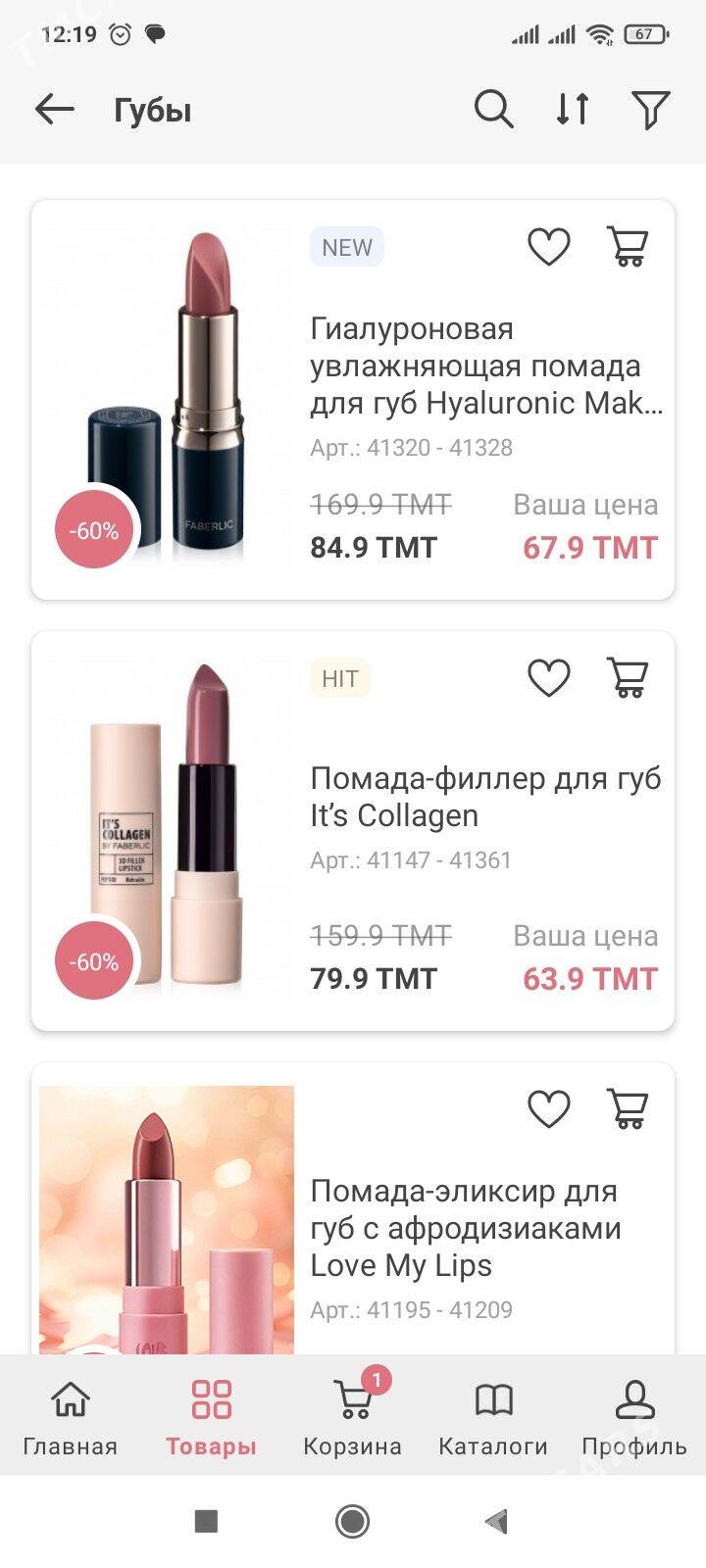The image size is (706, 1568).
Task: Open the Профиль tab
Action: [x=634, y=1416]
